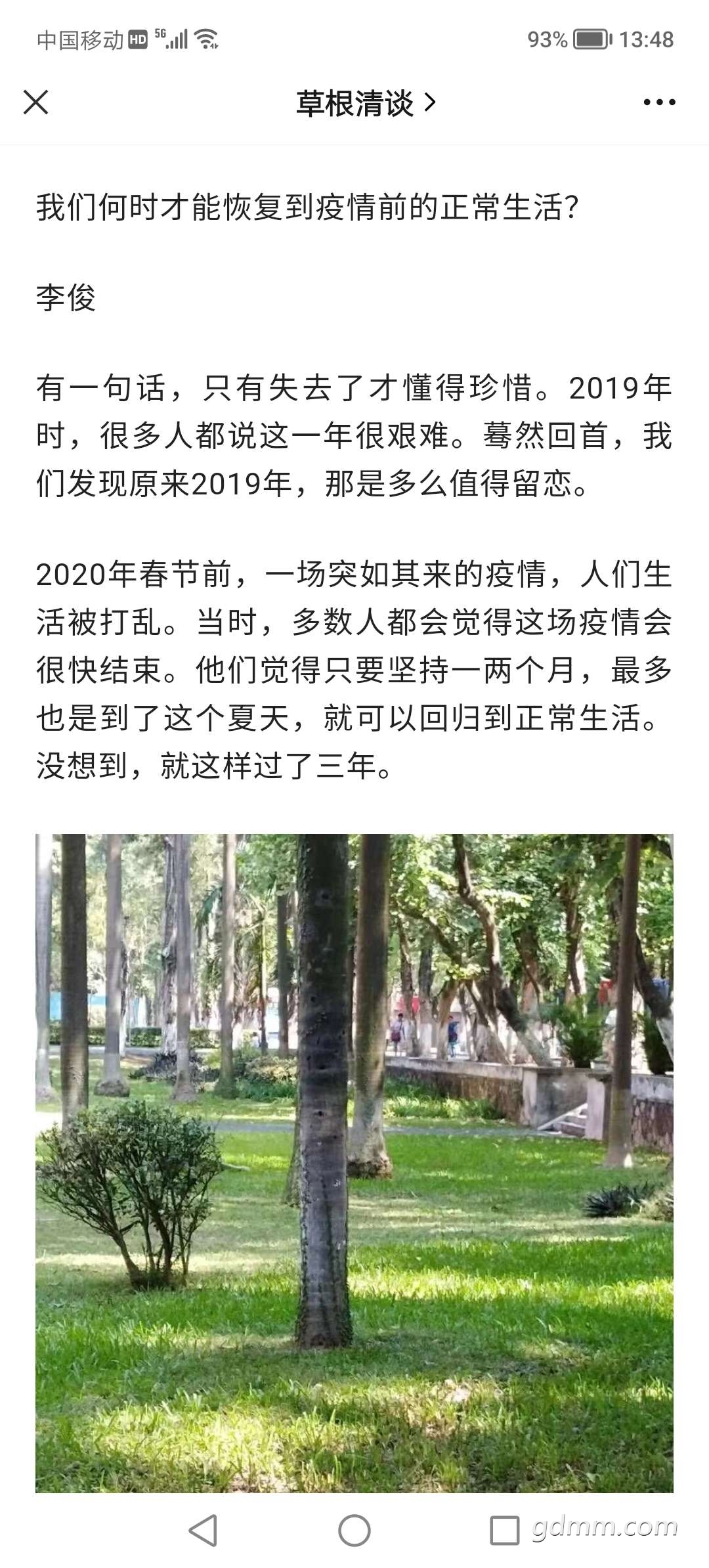Open the 草根清谈 account page

coord(366,103)
